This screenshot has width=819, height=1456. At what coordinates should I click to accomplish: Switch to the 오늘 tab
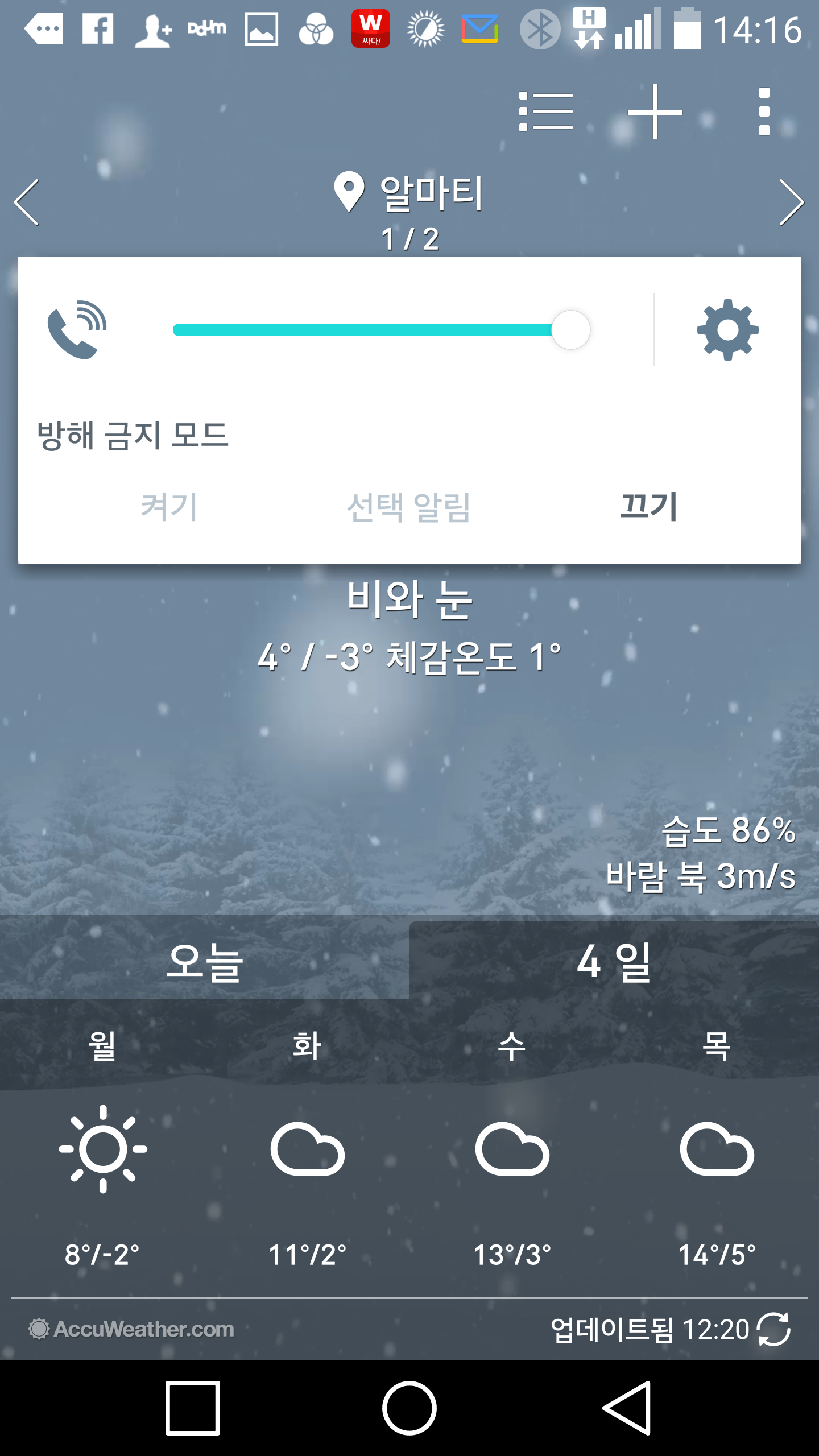click(x=205, y=961)
